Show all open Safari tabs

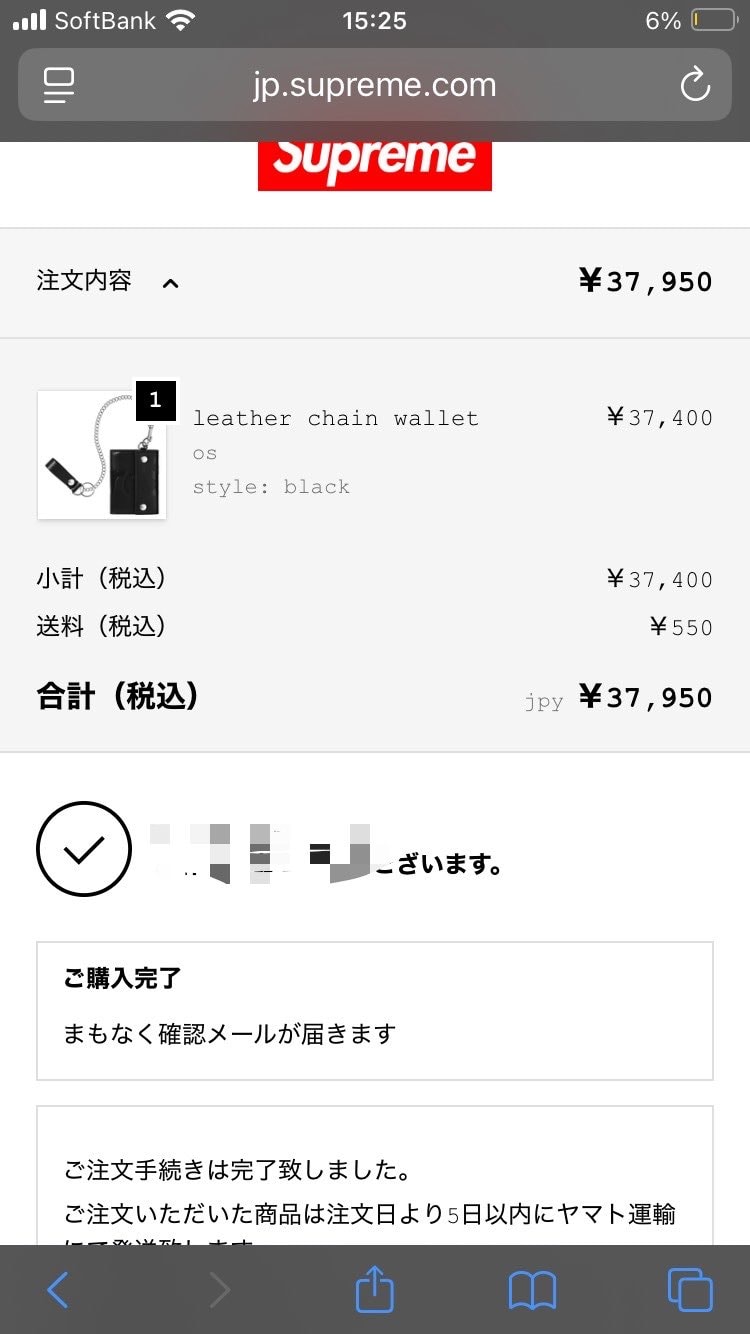pos(689,1290)
